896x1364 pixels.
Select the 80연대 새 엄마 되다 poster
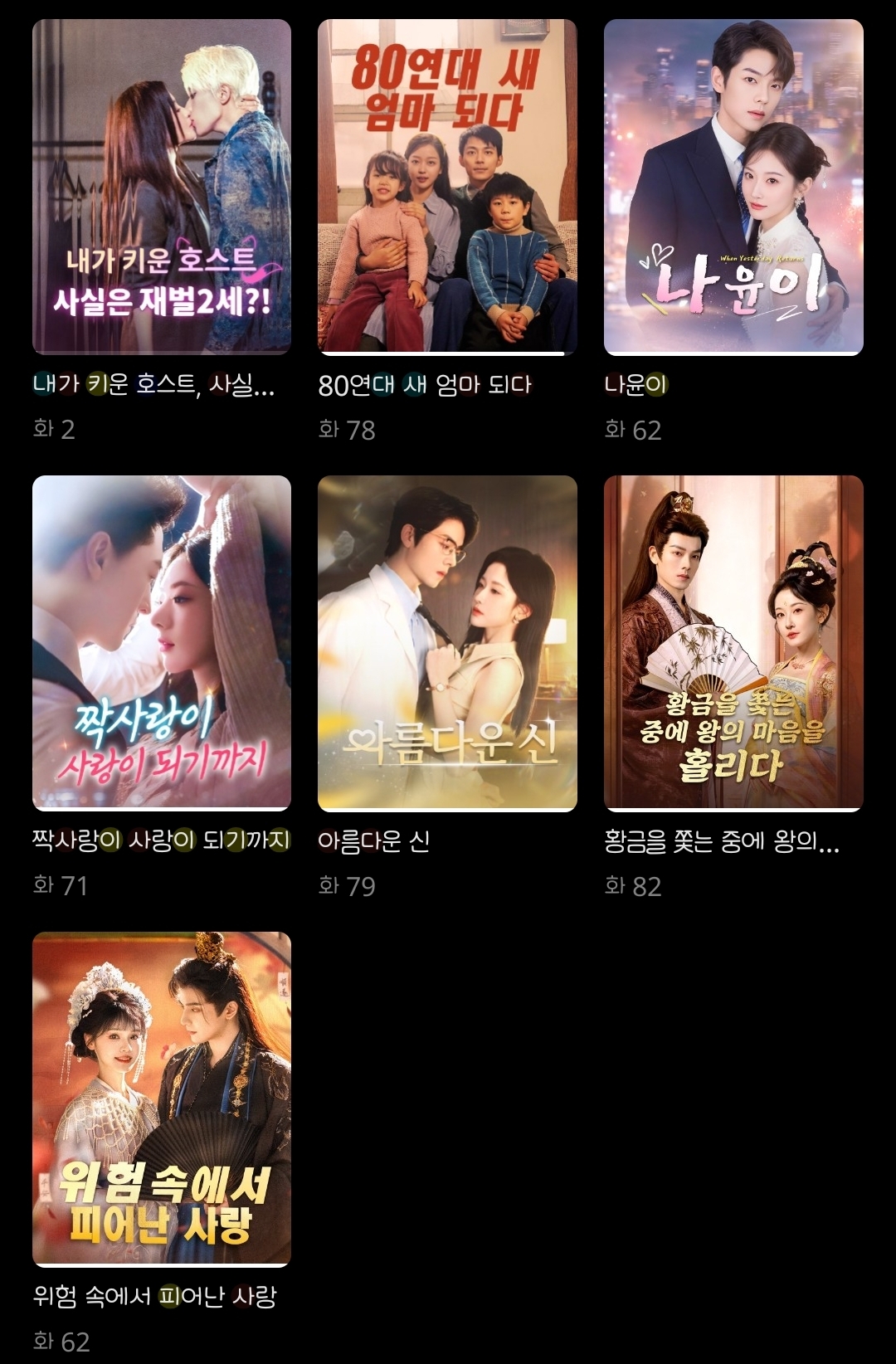(447, 188)
